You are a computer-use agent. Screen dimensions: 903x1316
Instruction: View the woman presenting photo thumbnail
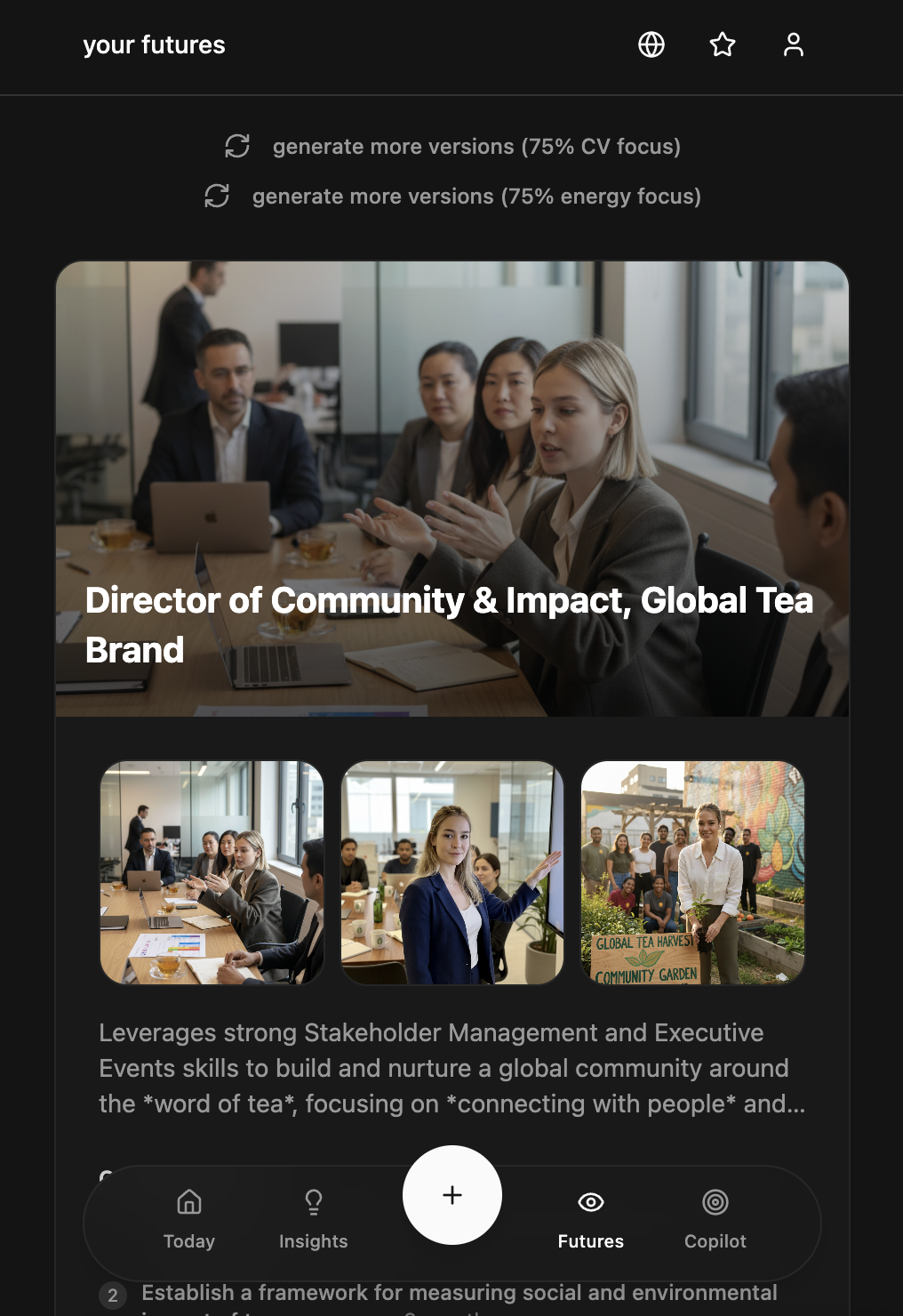click(x=452, y=872)
